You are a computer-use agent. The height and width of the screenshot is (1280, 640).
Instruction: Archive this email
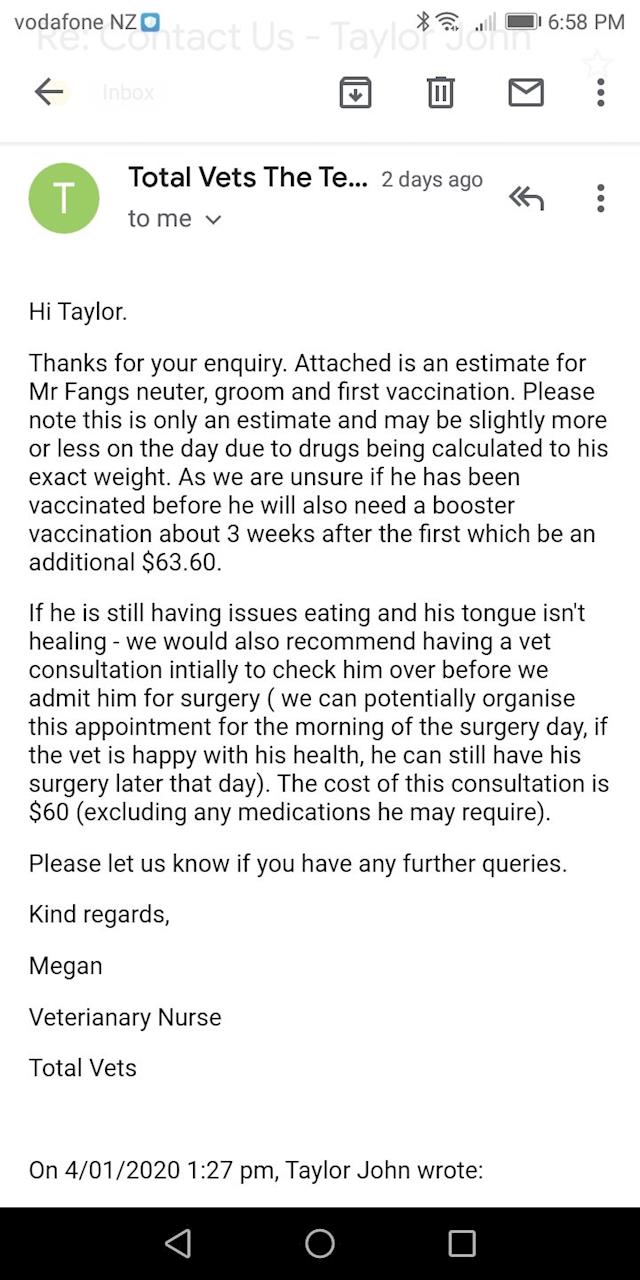click(356, 93)
